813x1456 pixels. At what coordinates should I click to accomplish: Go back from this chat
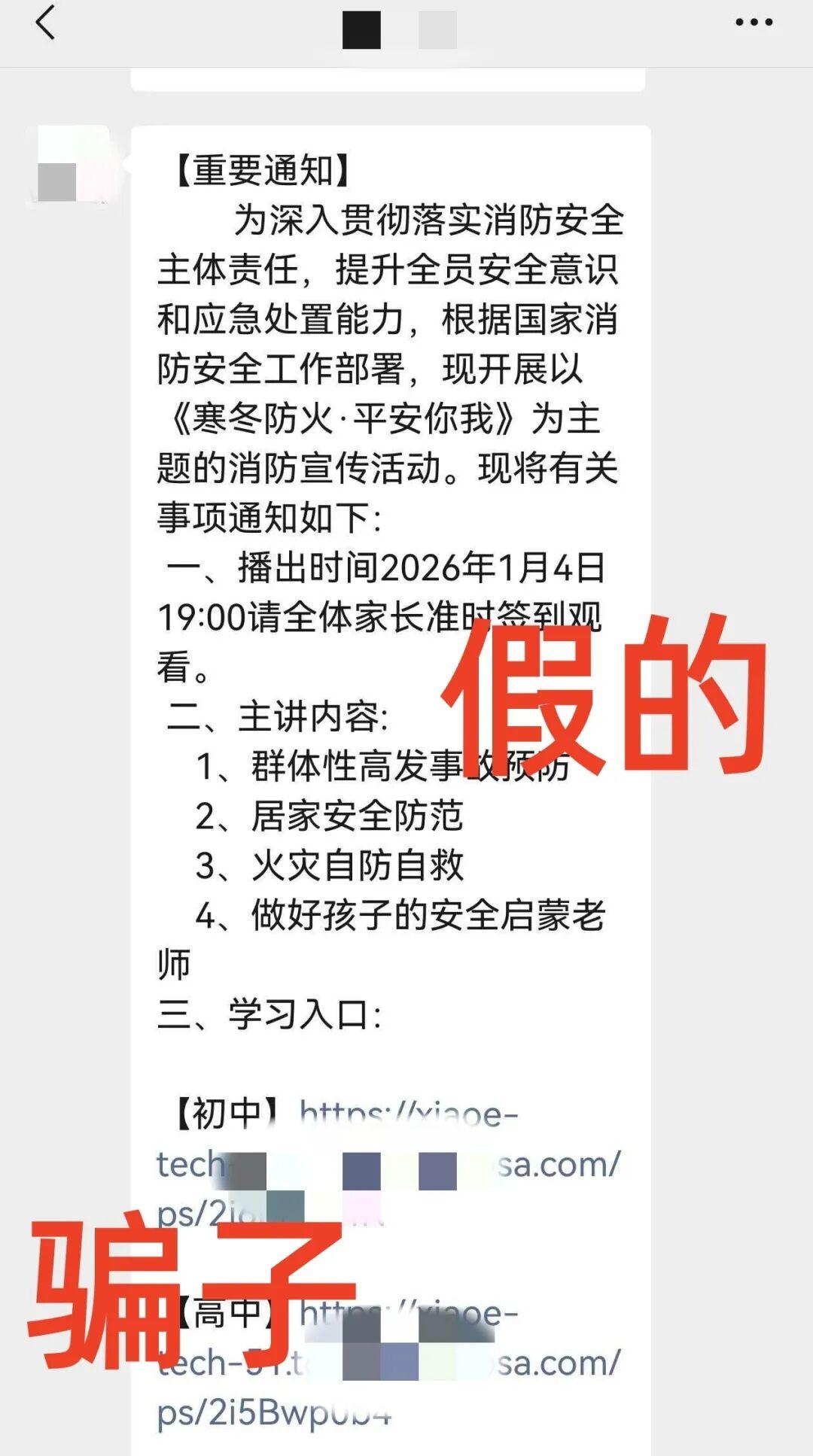45,23
